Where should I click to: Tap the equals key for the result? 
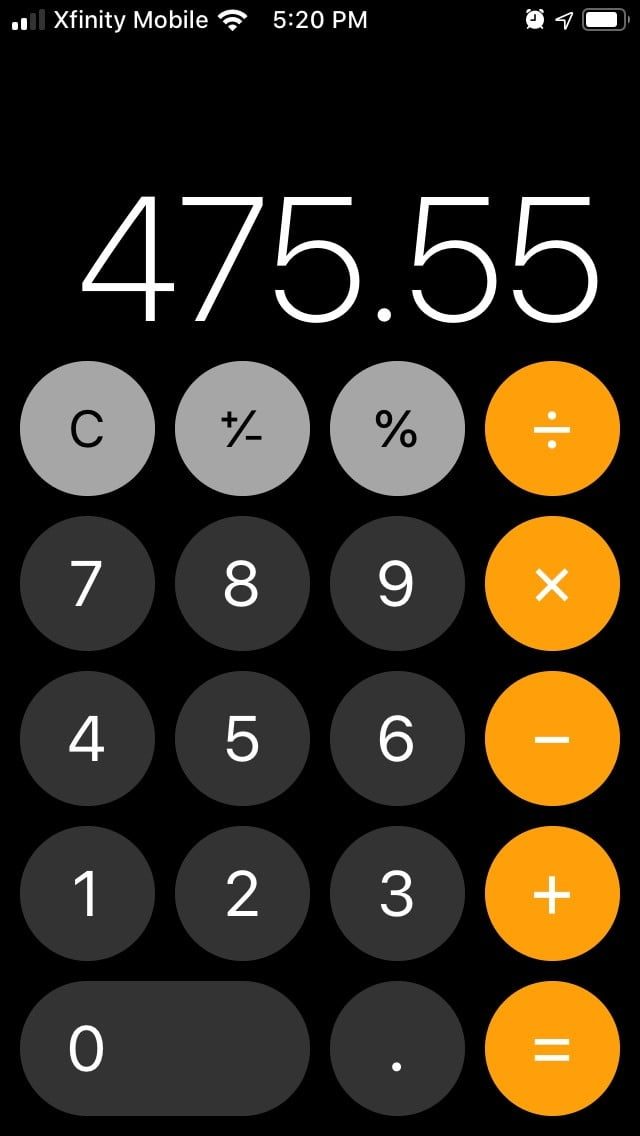(x=552, y=1049)
